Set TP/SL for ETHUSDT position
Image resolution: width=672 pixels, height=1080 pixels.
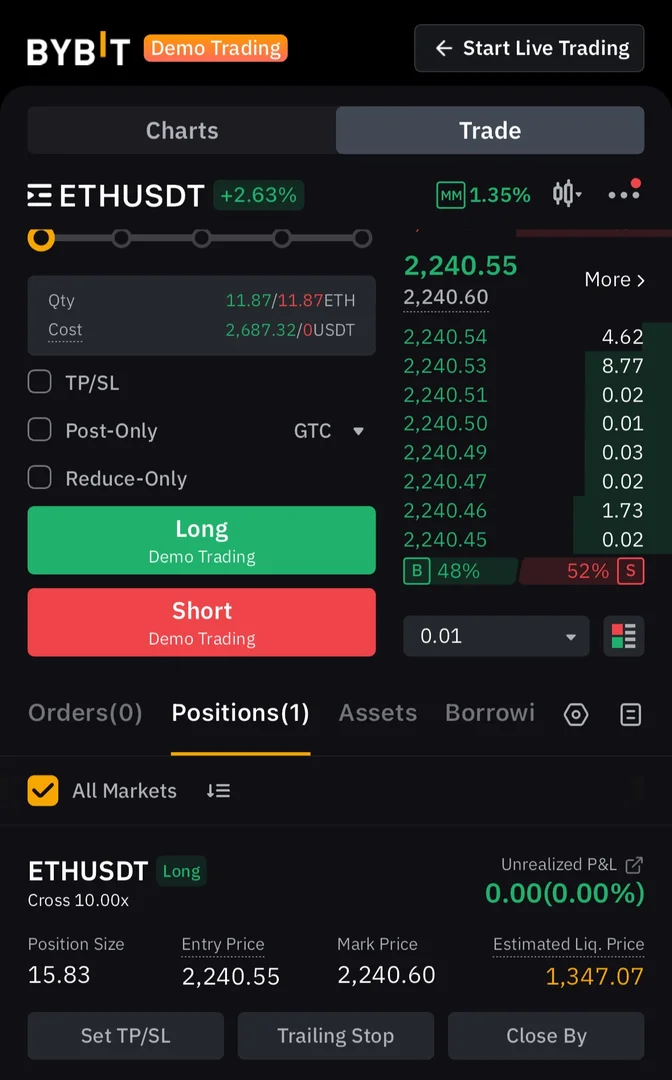point(125,1036)
